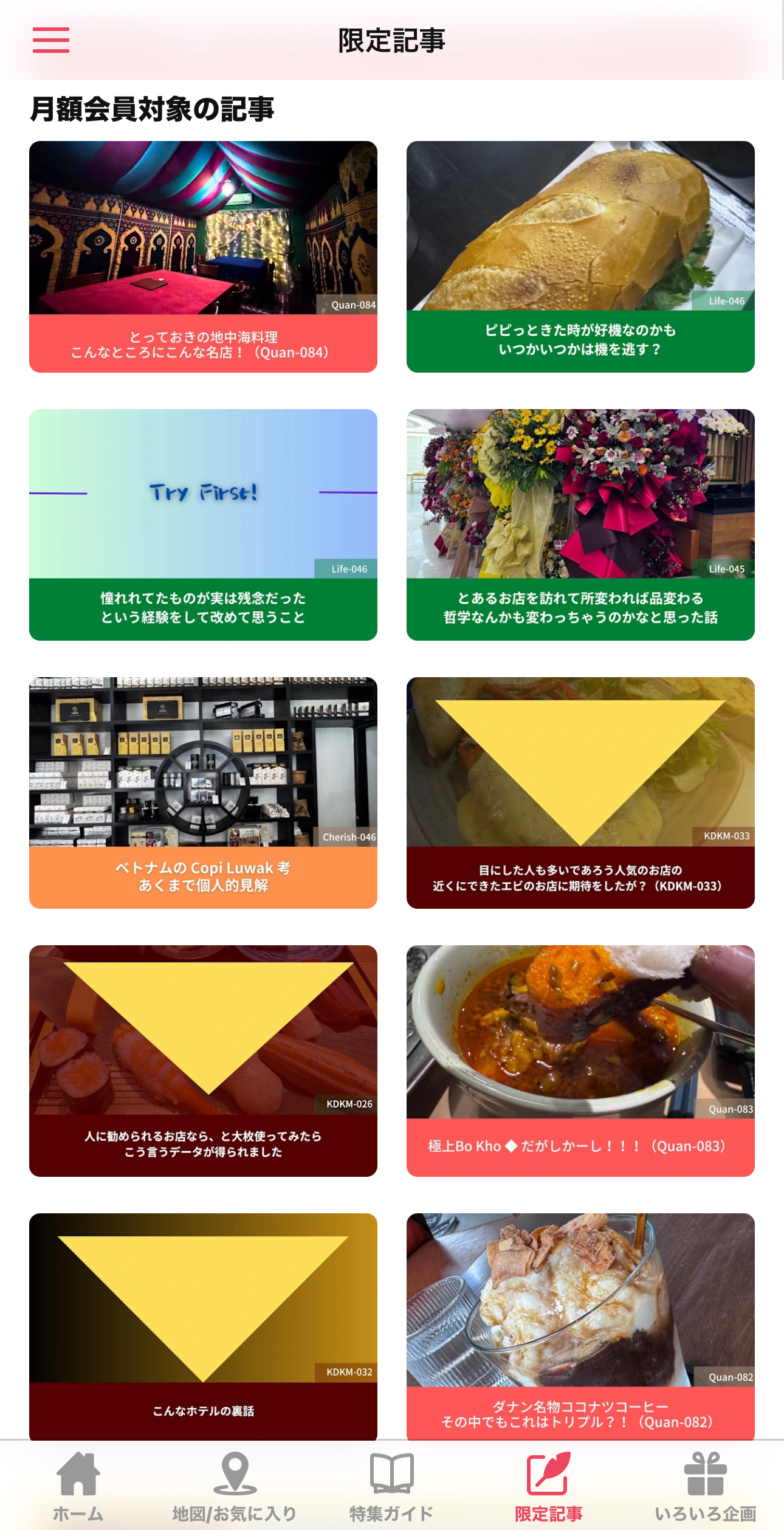784x1530 pixels.
Task: Switch to the 地図/お気に入り tab
Action: tap(235, 1486)
